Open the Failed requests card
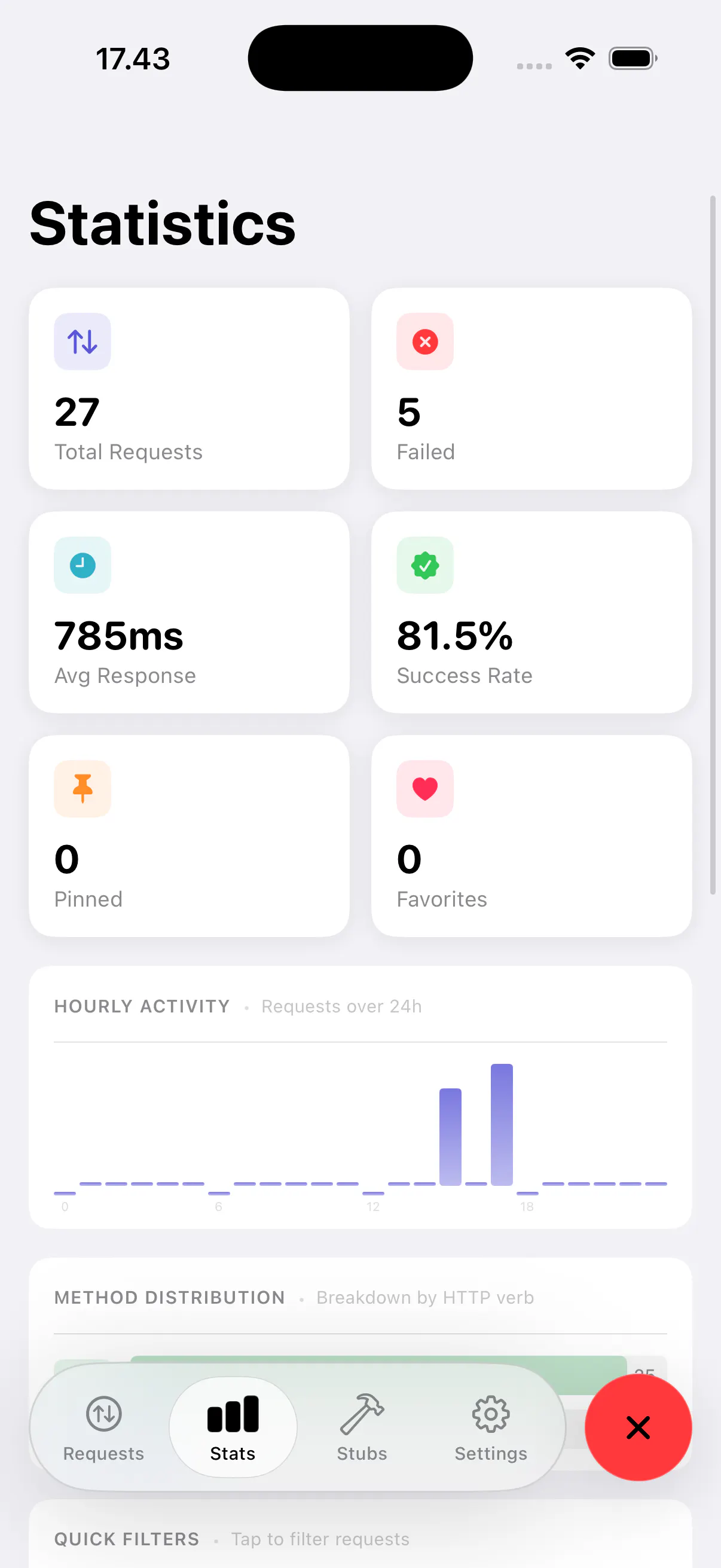Screen dimensions: 721x1568 pos(531,389)
